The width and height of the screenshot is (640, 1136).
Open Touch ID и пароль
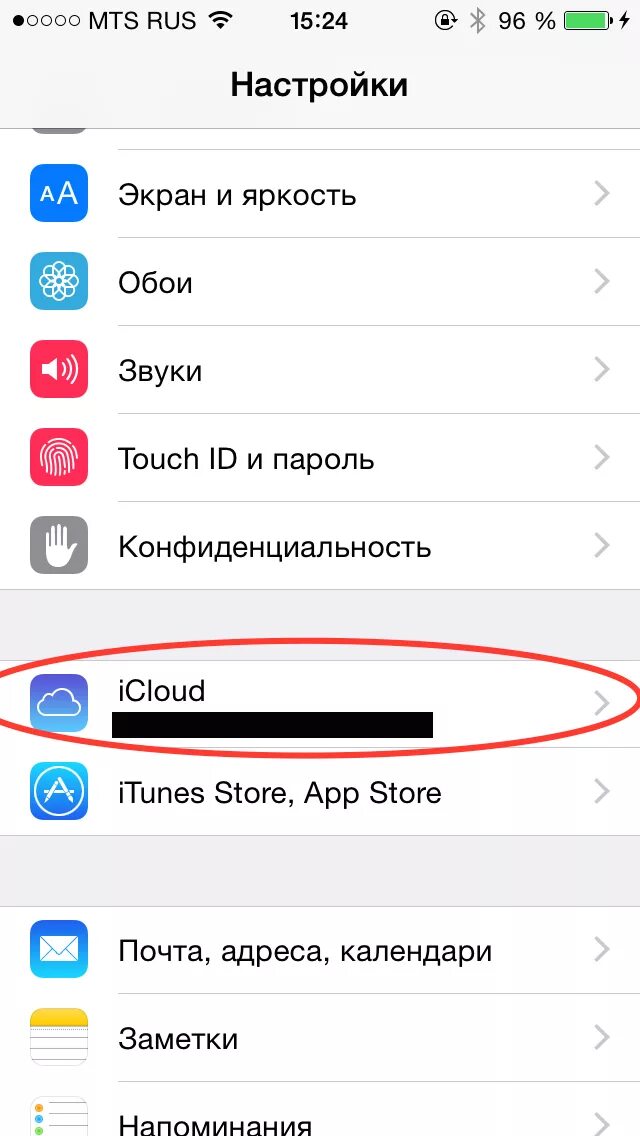pos(320,458)
